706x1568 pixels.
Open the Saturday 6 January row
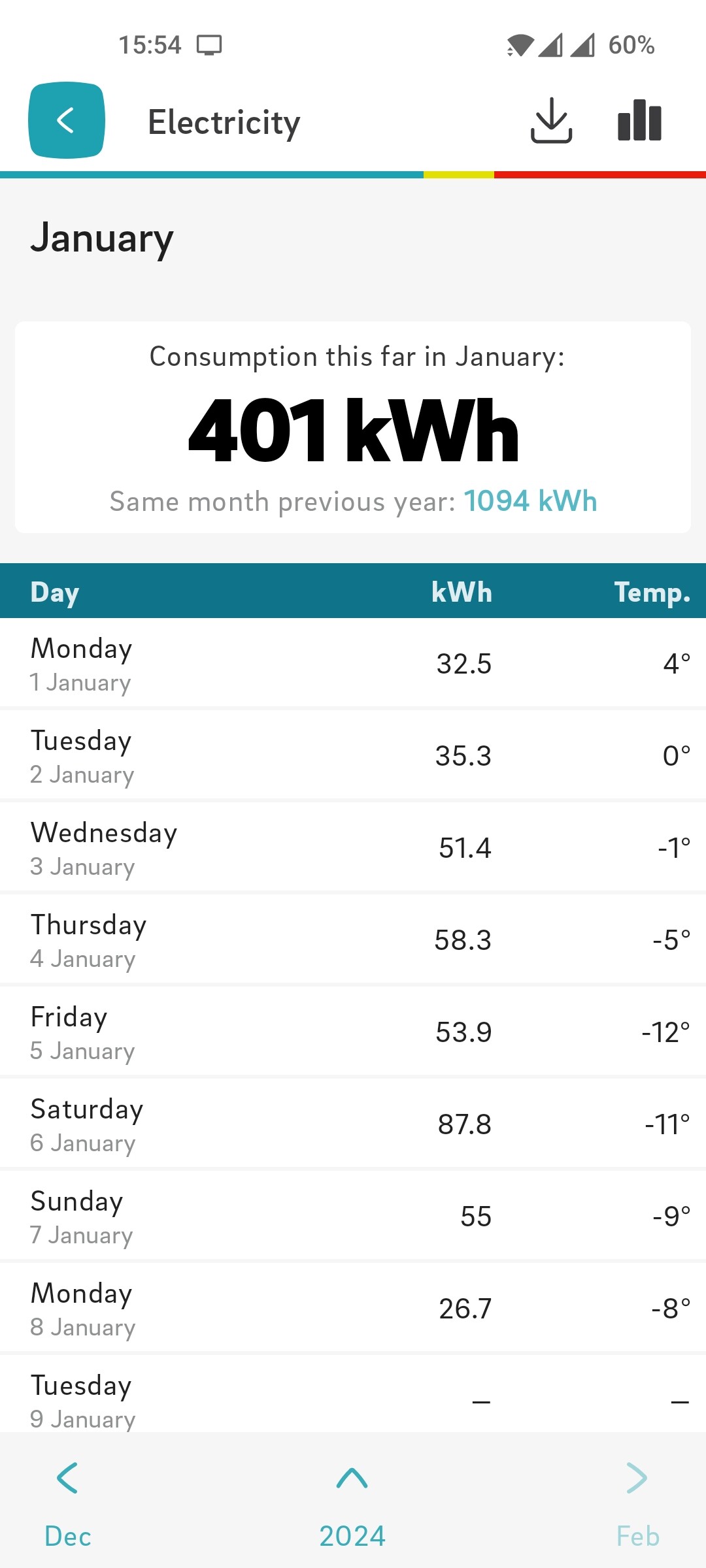pyautogui.click(x=353, y=1124)
